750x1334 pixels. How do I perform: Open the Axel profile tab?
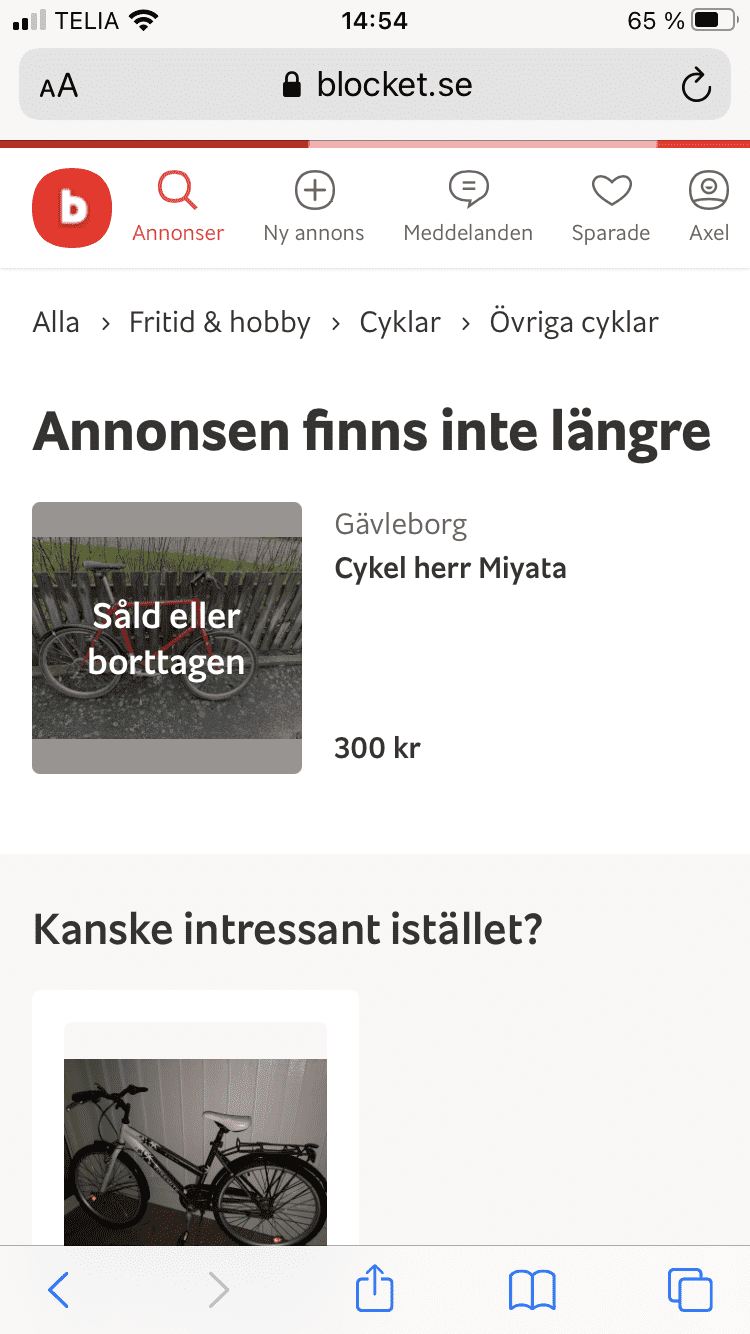tap(709, 208)
